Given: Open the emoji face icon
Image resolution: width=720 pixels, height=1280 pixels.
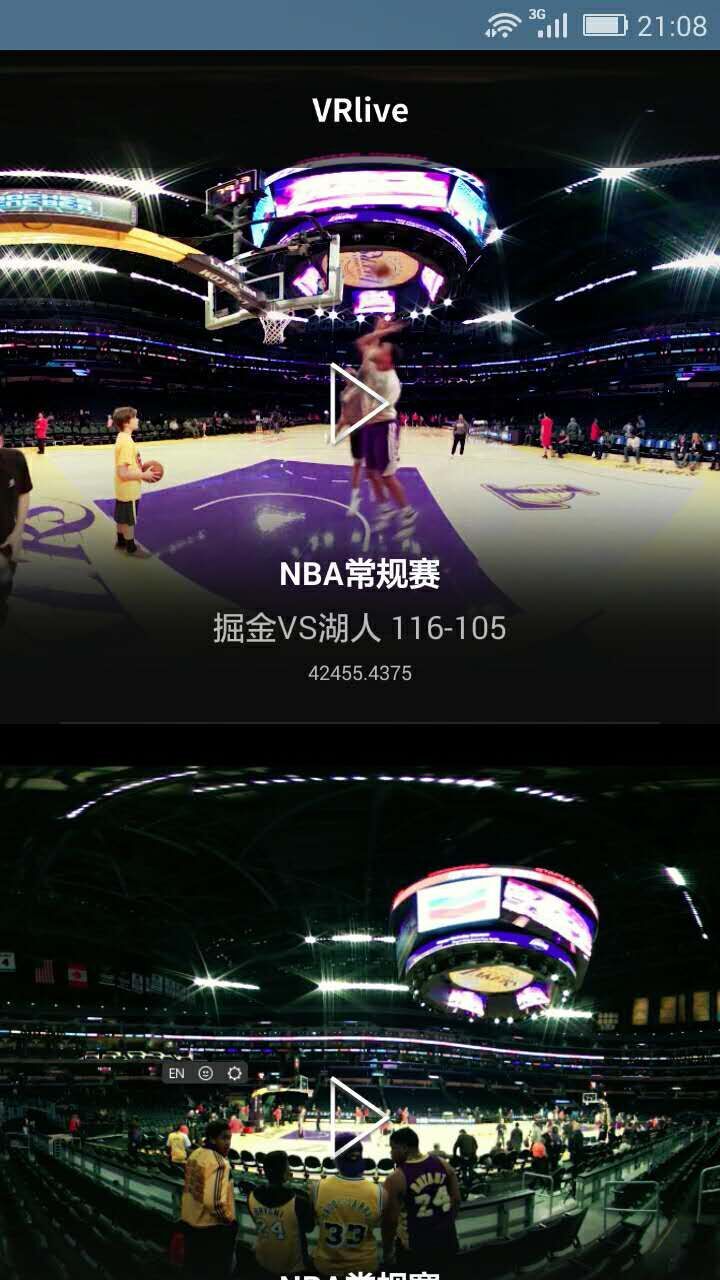Looking at the screenshot, I should pyautogui.click(x=205, y=1073).
